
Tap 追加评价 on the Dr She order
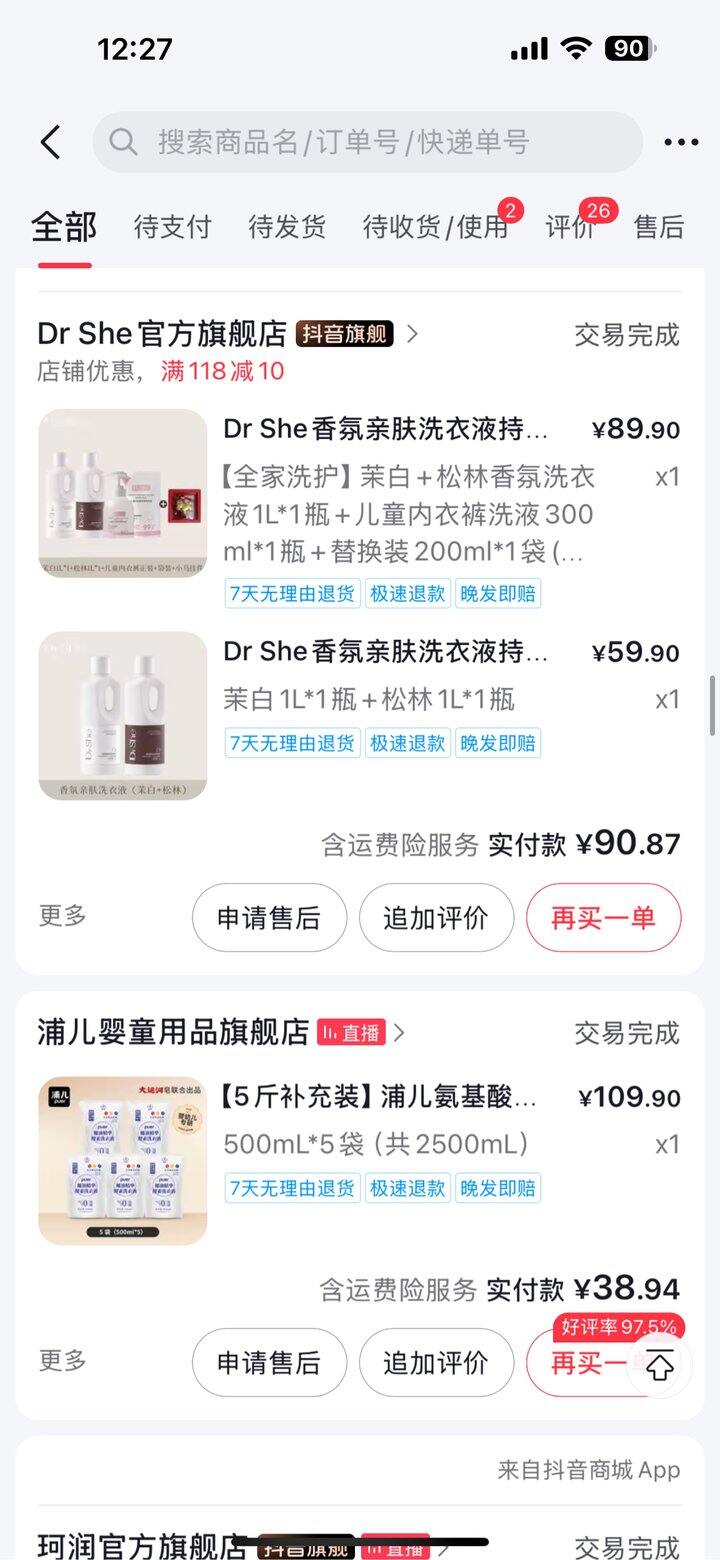(436, 918)
